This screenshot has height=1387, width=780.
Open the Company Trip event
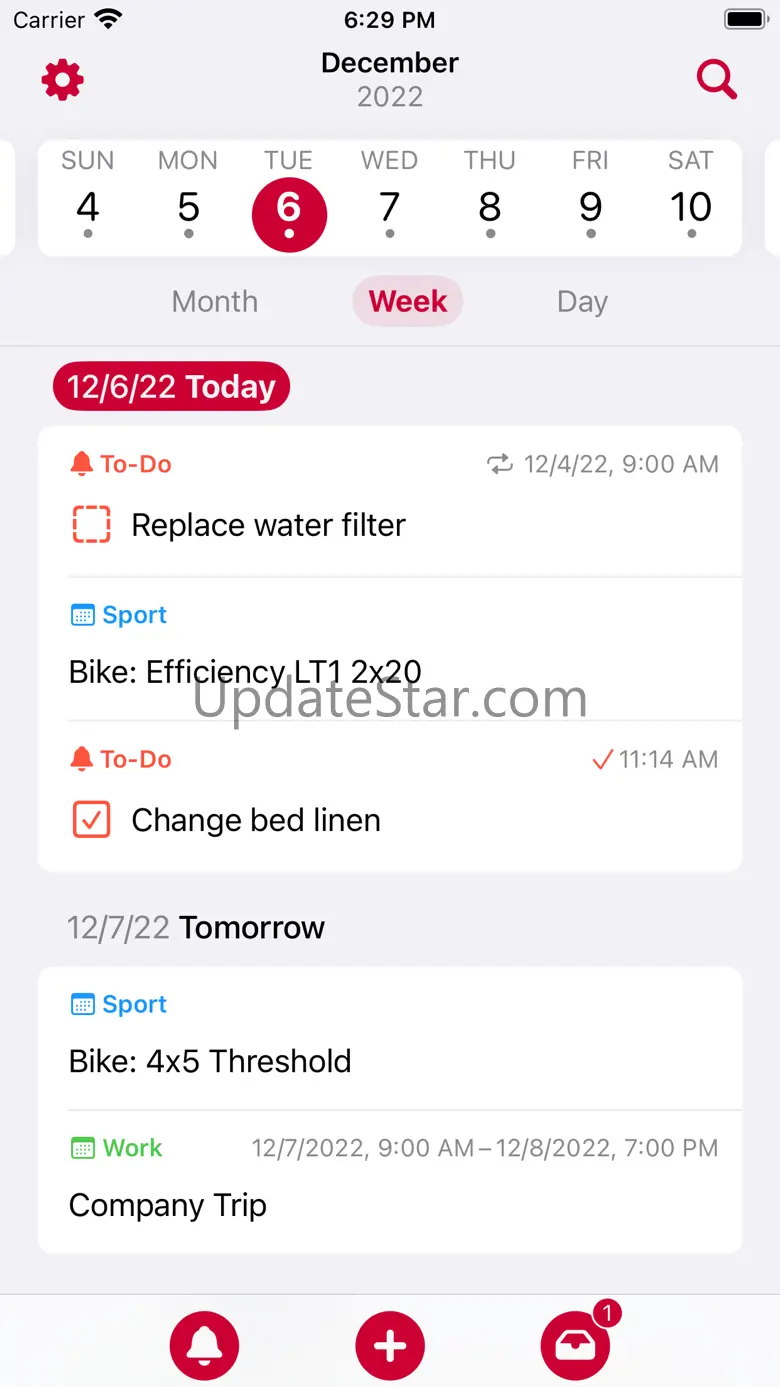(168, 1205)
